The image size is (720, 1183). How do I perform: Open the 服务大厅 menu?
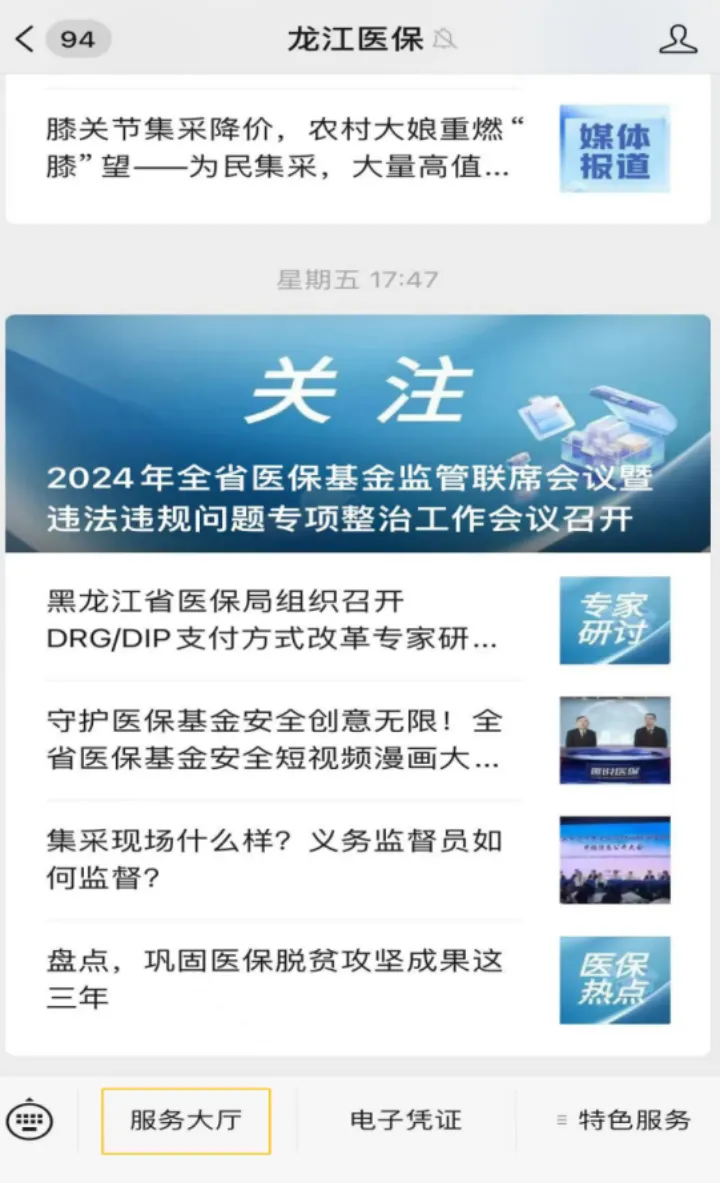(186, 1120)
